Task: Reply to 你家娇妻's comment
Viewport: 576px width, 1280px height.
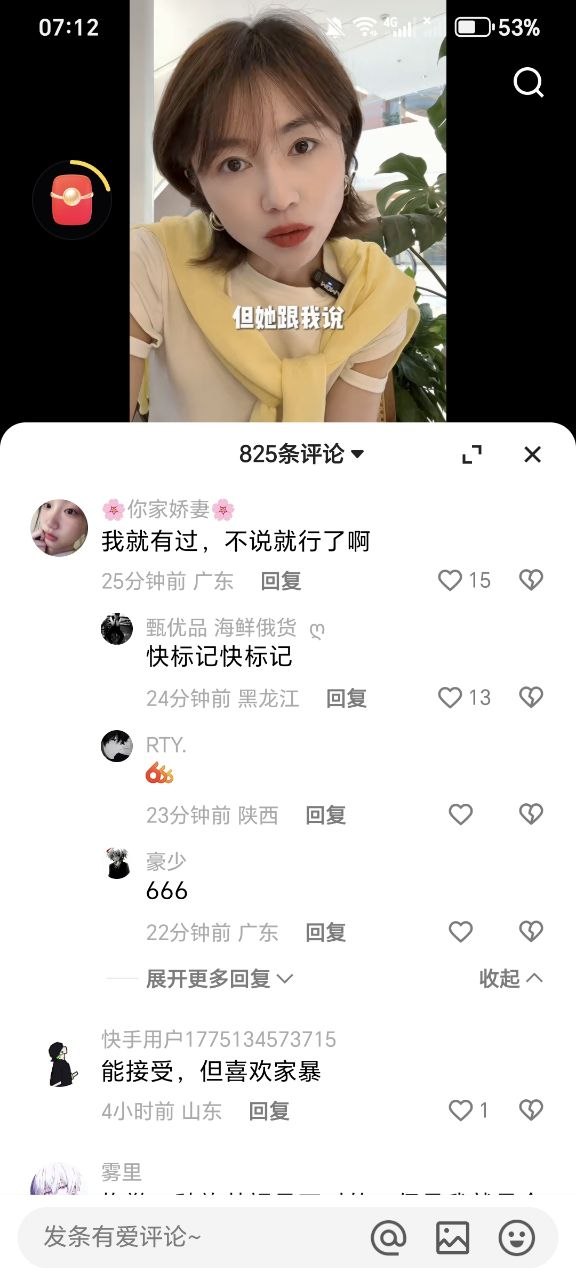Action: pos(281,580)
